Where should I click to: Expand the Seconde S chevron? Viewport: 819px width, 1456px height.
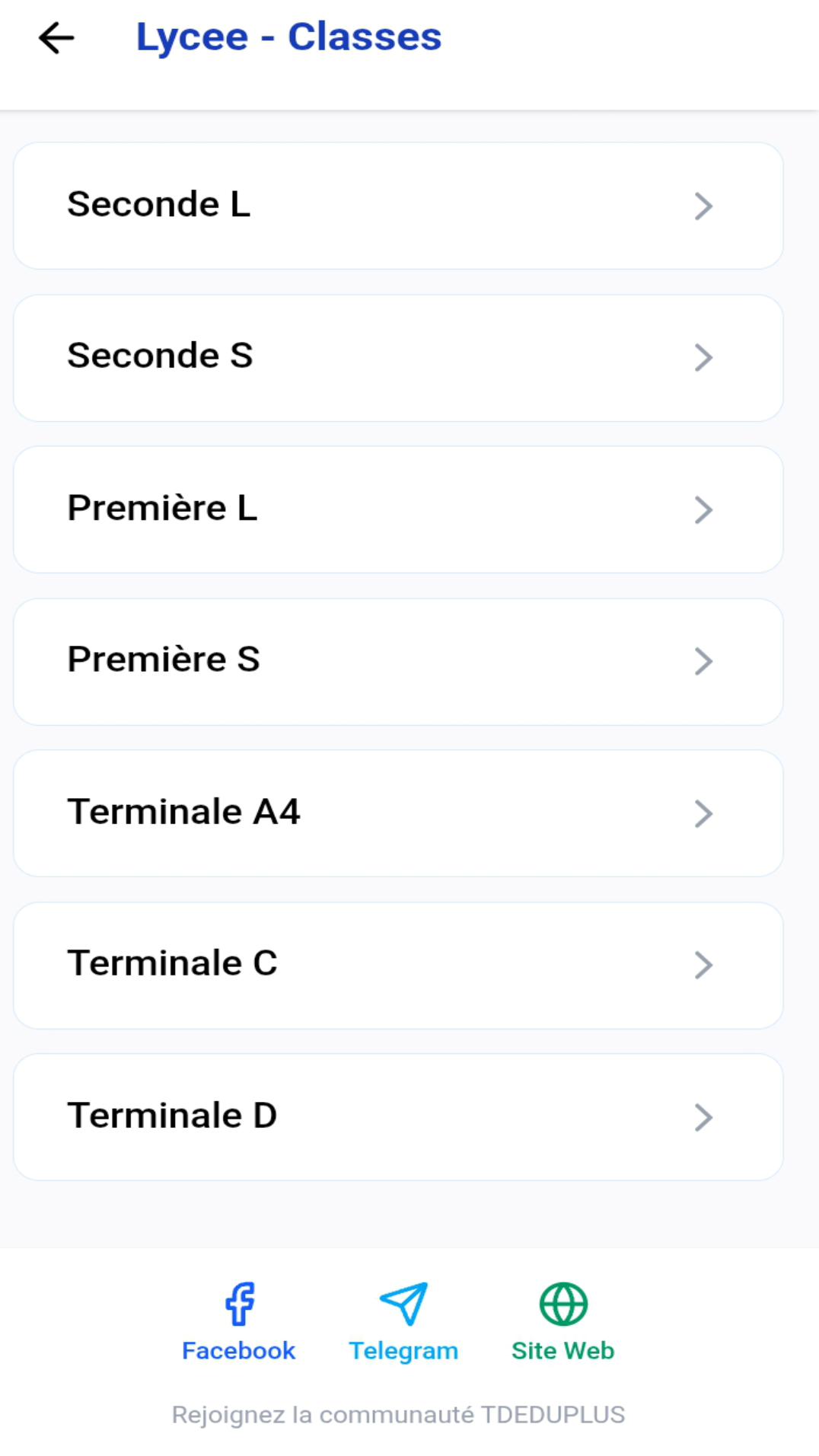704,357
